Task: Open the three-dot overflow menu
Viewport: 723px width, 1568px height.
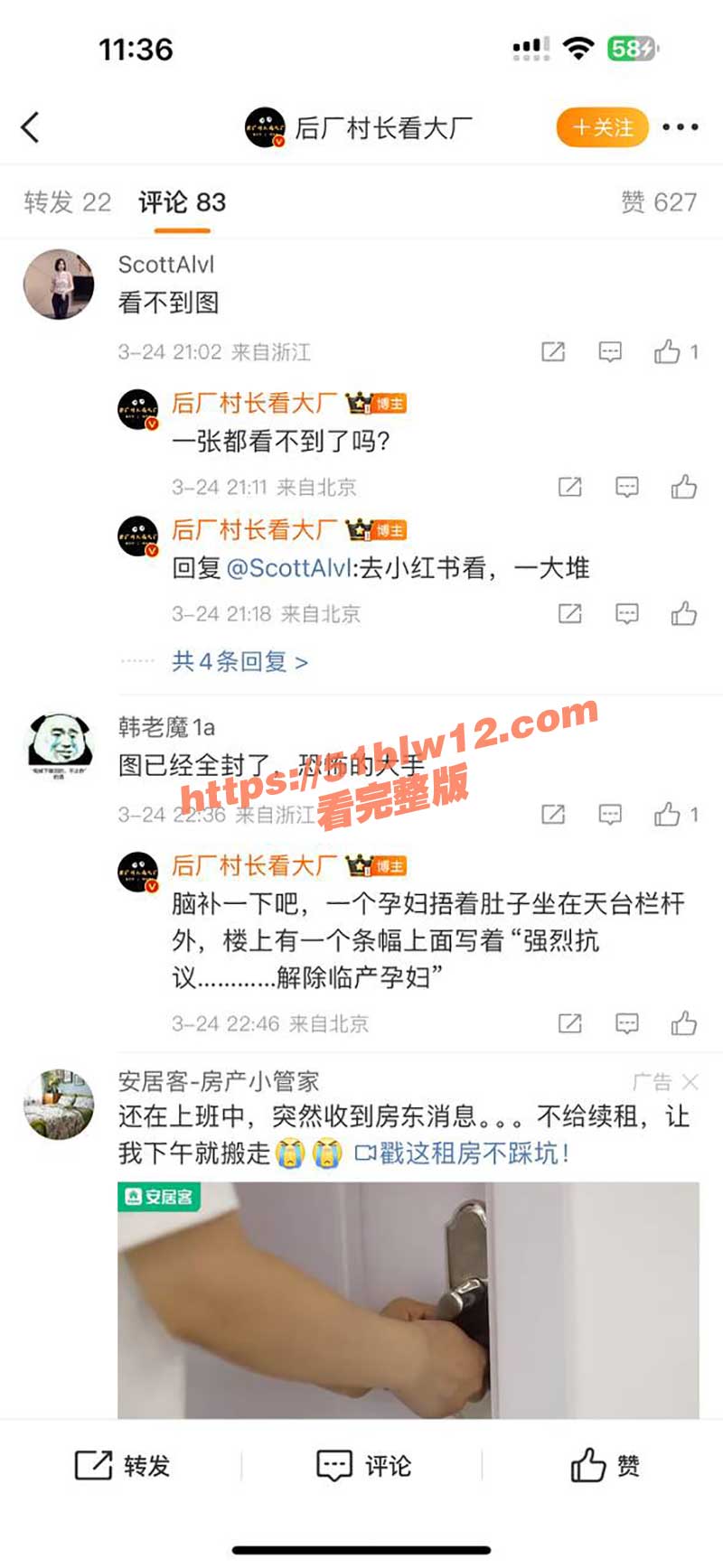Action: point(680,127)
